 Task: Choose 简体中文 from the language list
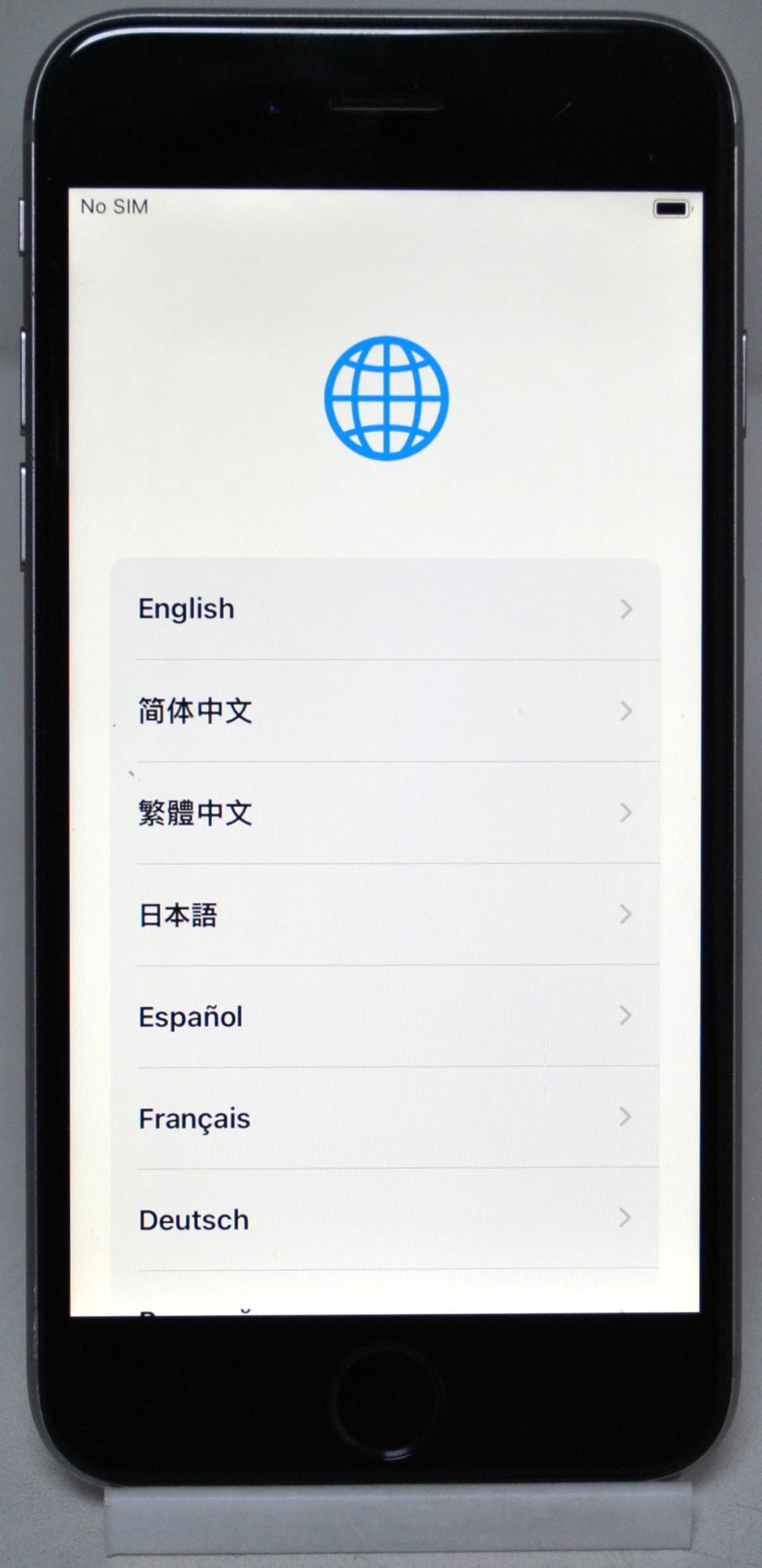[x=384, y=711]
